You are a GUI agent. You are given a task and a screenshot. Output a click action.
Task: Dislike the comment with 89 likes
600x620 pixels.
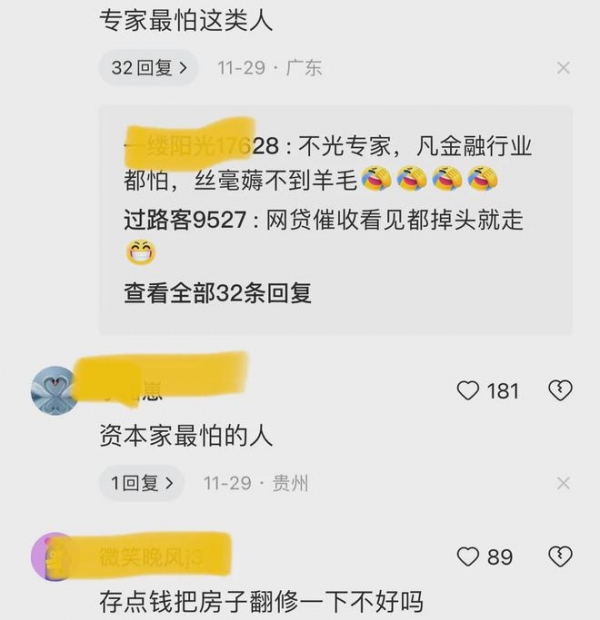[560, 556]
